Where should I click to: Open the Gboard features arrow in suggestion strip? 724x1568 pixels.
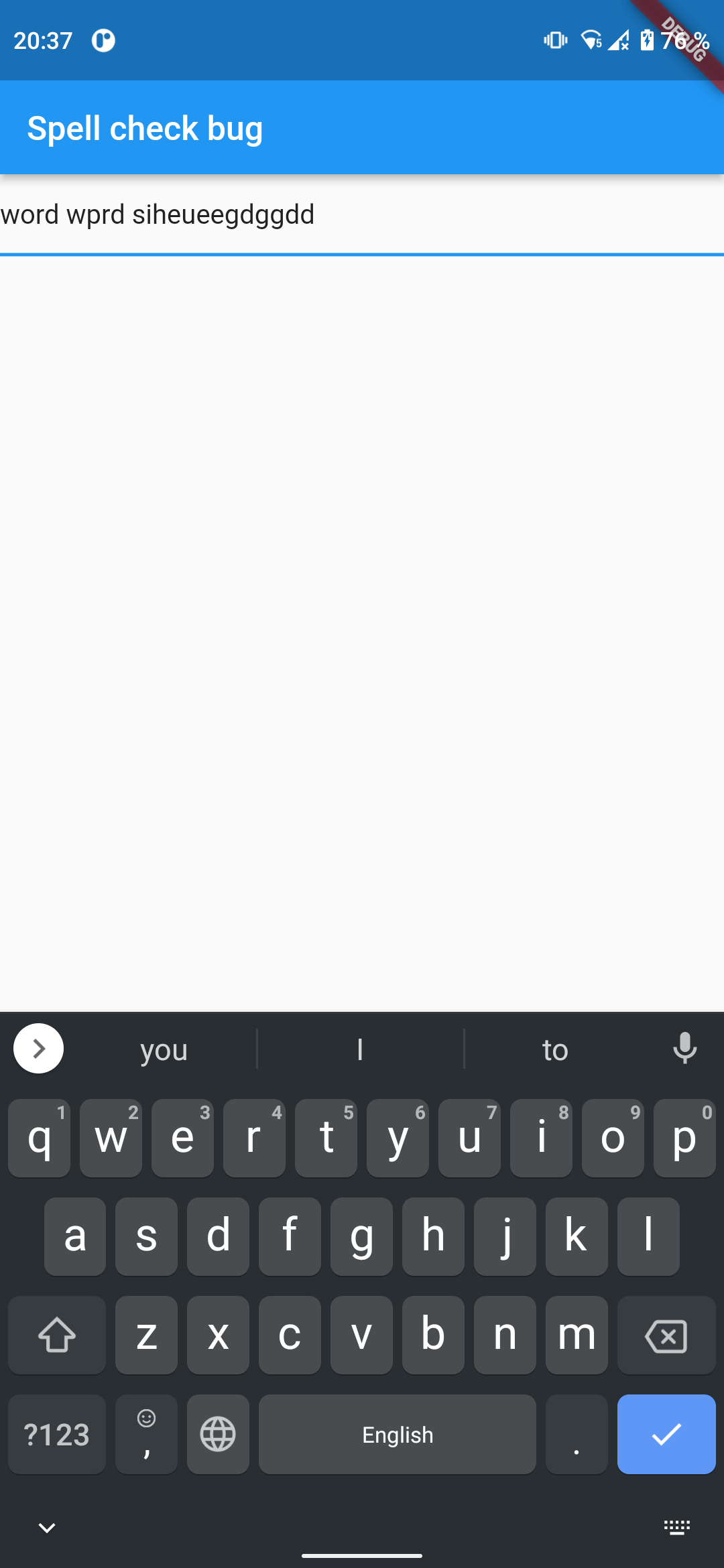[x=38, y=1048]
